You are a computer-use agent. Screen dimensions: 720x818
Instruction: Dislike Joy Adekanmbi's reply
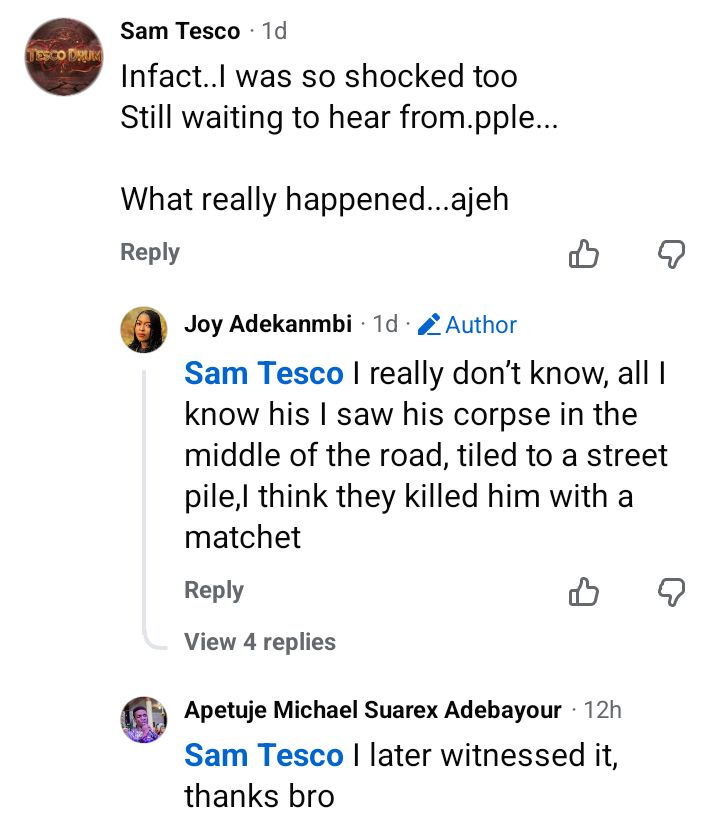tap(672, 592)
